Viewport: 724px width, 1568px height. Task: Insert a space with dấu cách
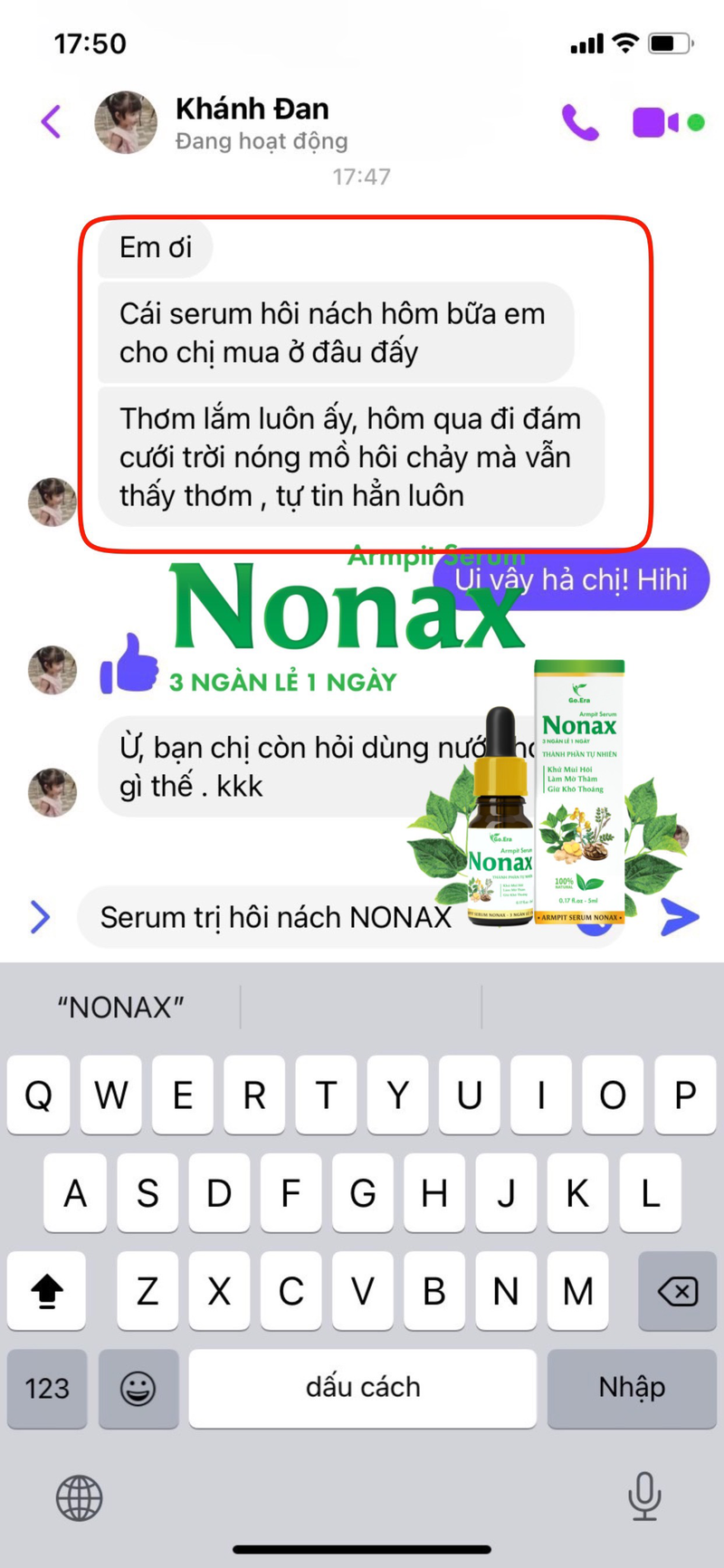[362, 1388]
